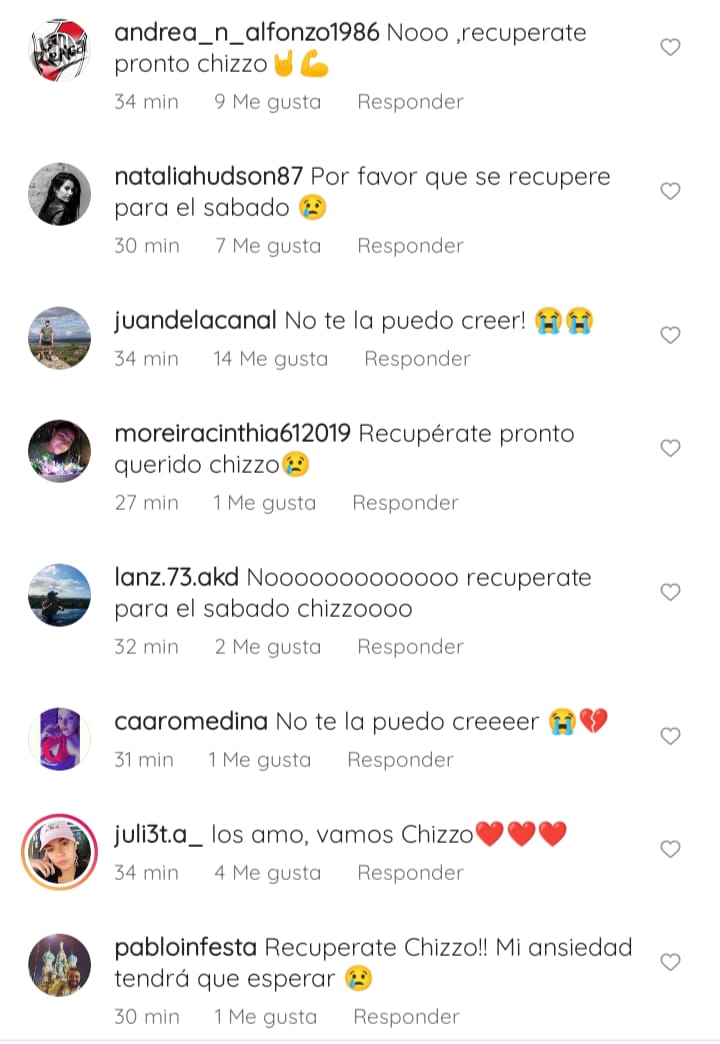The height and width of the screenshot is (1044, 720).
Task: Reply to moreiracinthia612019's comment
Action: [405, 503]
